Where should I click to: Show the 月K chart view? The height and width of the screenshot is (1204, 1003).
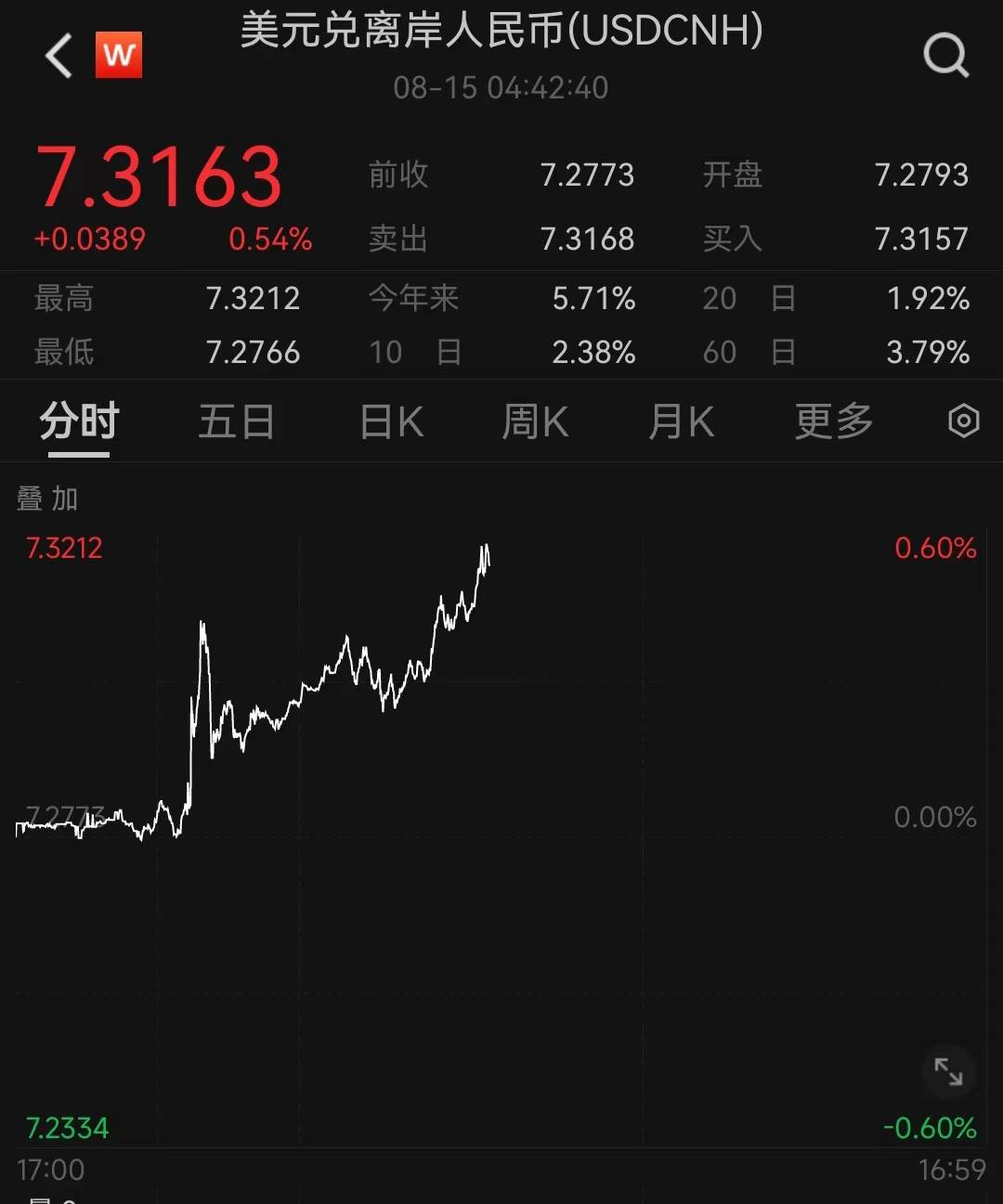click(681, 422)
